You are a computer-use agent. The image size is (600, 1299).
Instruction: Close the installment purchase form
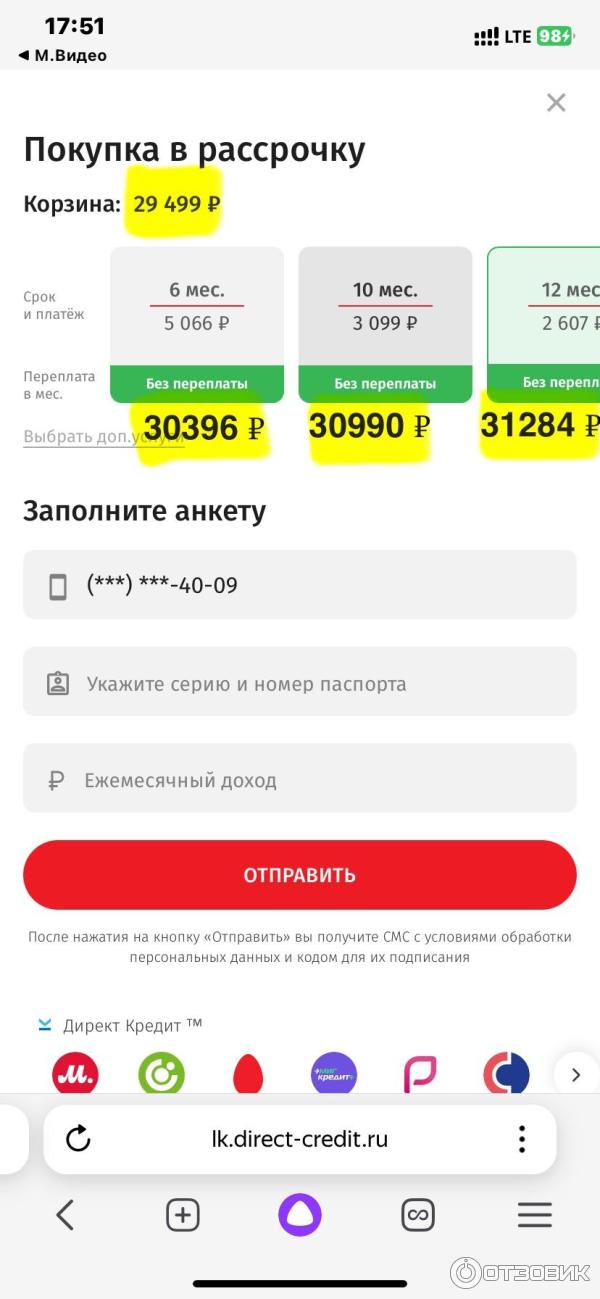556,102
